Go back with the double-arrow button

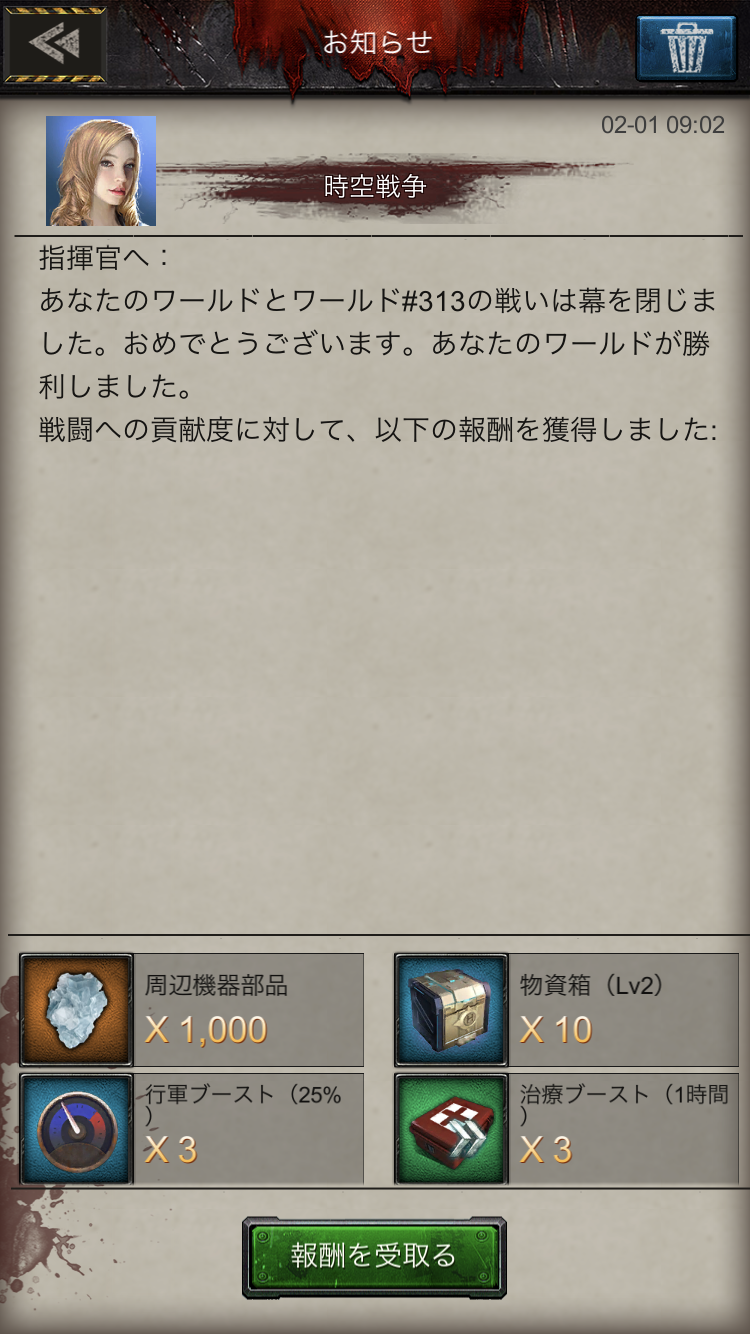click(55, 44)
